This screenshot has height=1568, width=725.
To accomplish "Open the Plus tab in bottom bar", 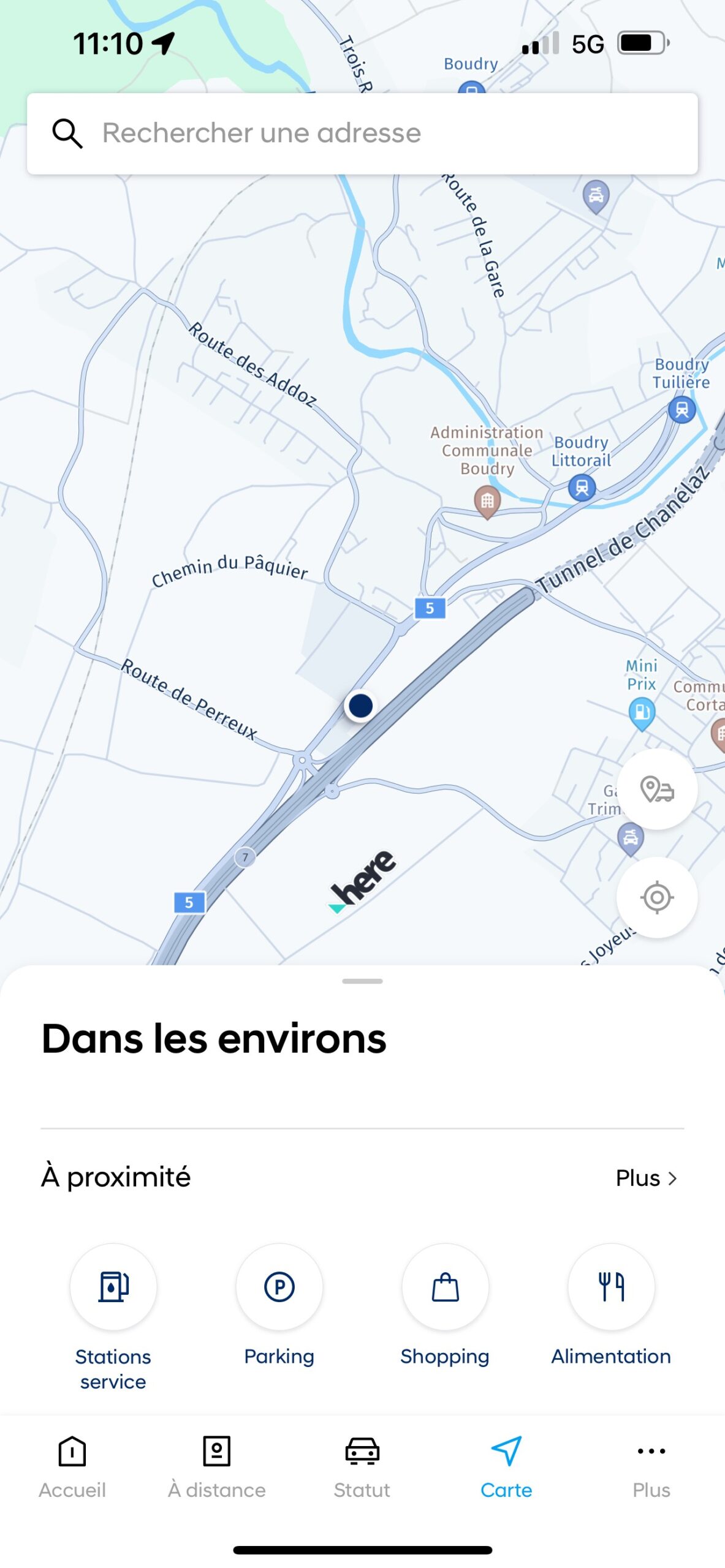I will tap(651, 1466).
